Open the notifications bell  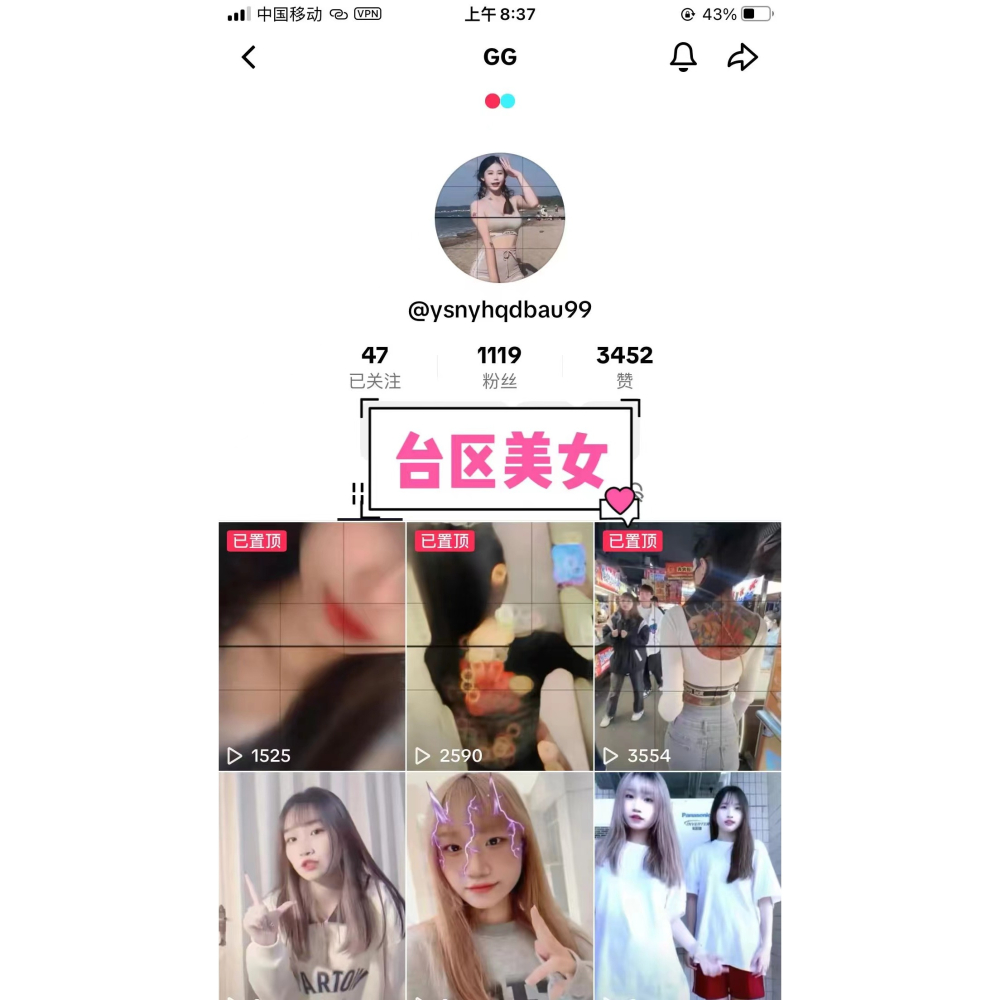(x=683, y=58)
